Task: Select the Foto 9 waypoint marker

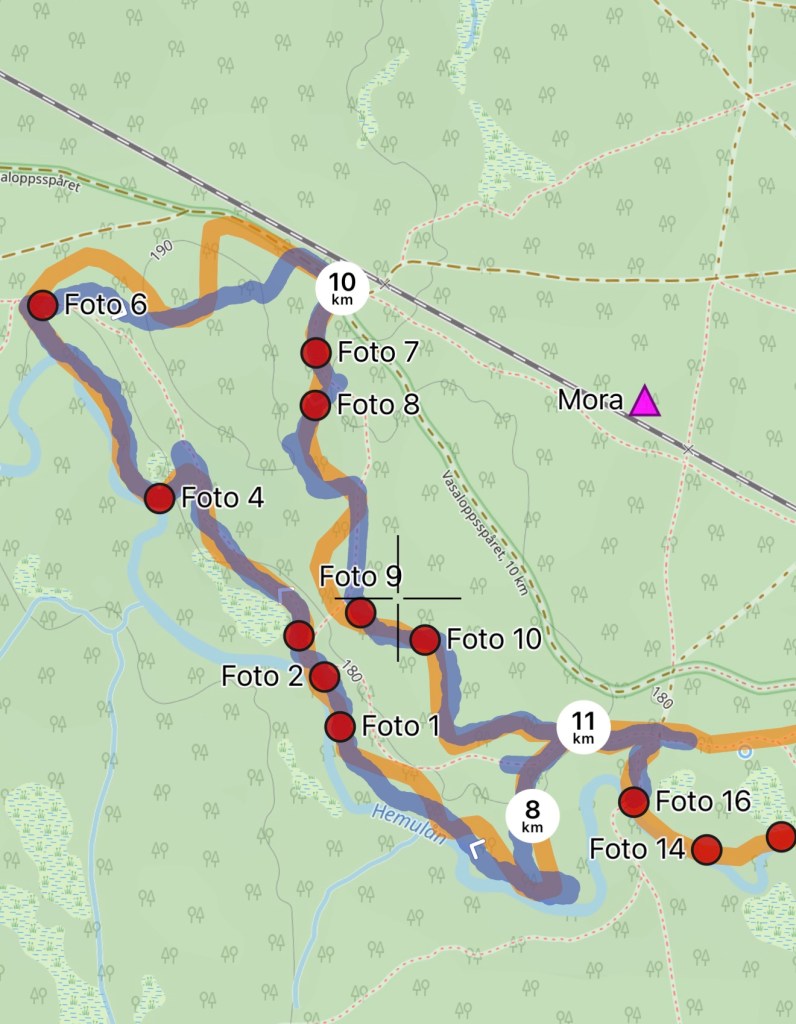Action: point(360,611)
